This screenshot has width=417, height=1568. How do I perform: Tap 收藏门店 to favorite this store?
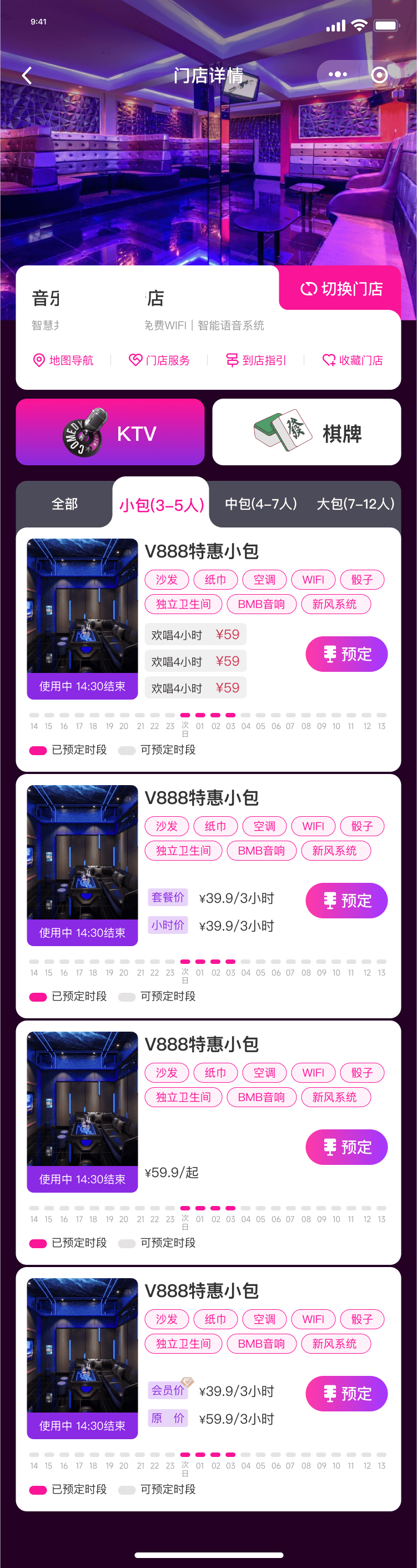point(353,360)
